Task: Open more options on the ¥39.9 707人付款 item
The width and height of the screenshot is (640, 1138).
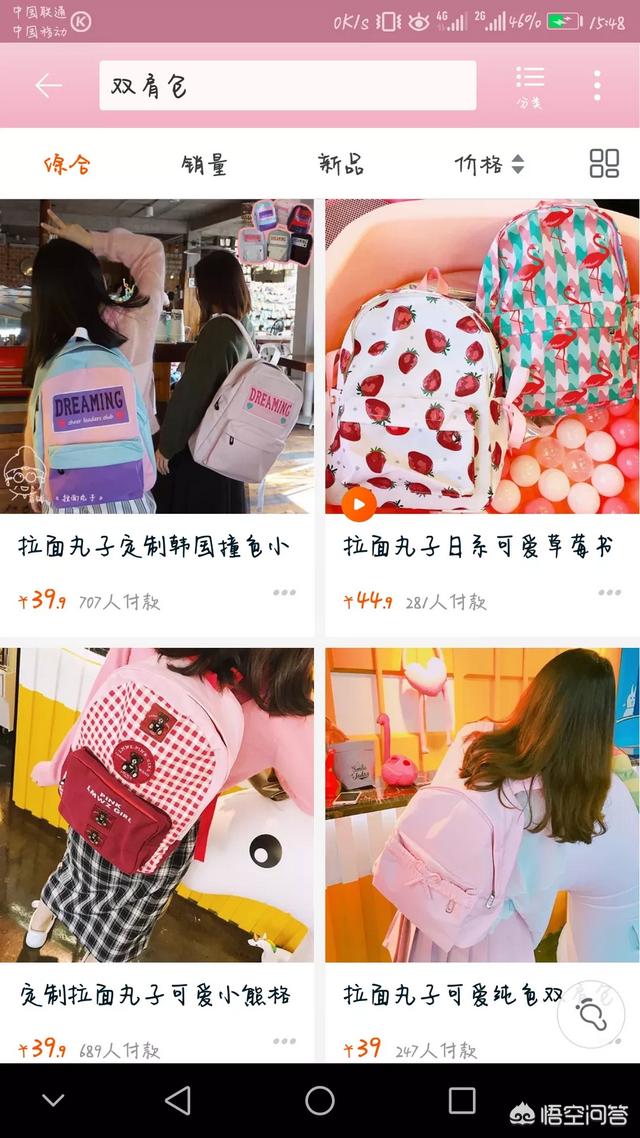Action: (x=284, y=593)
